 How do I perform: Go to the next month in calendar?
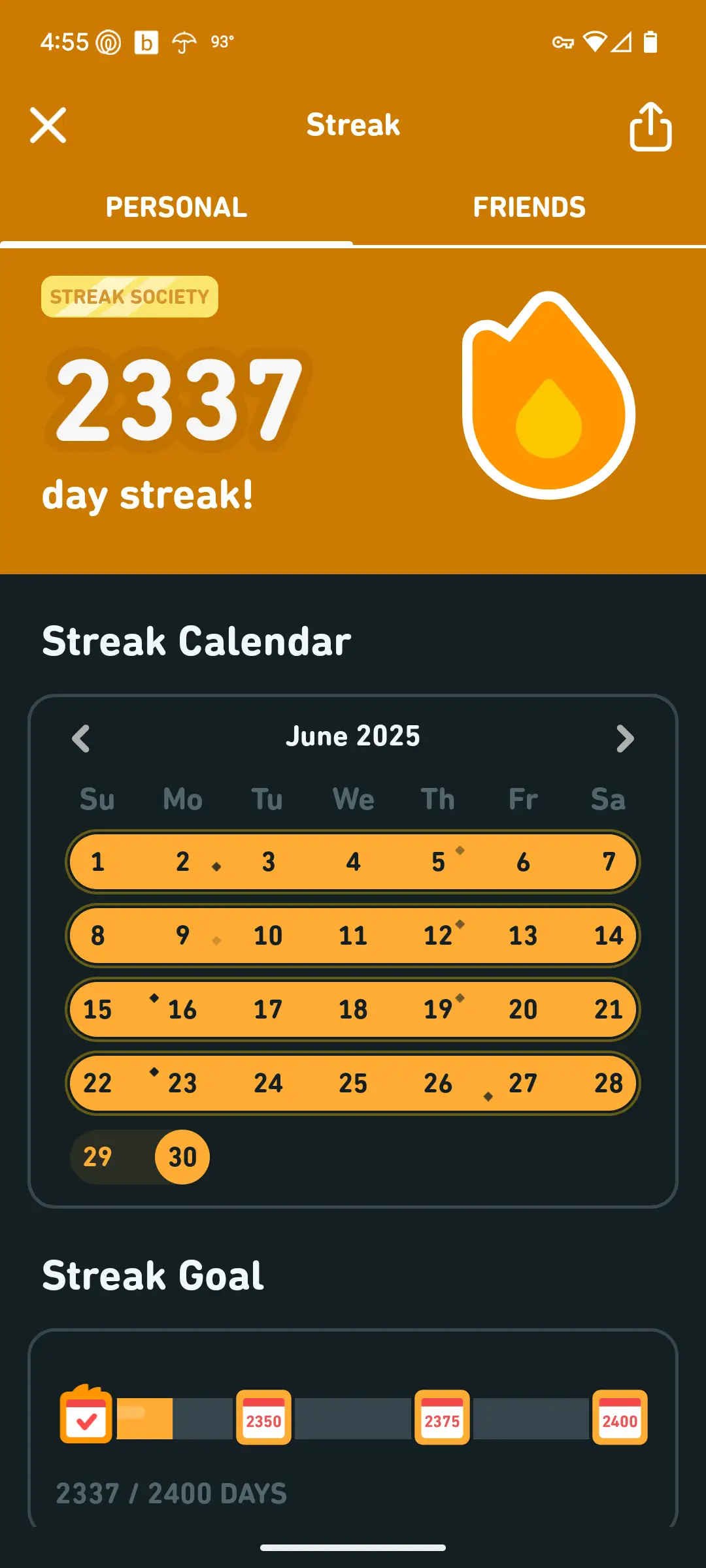(x=625, y=738)
